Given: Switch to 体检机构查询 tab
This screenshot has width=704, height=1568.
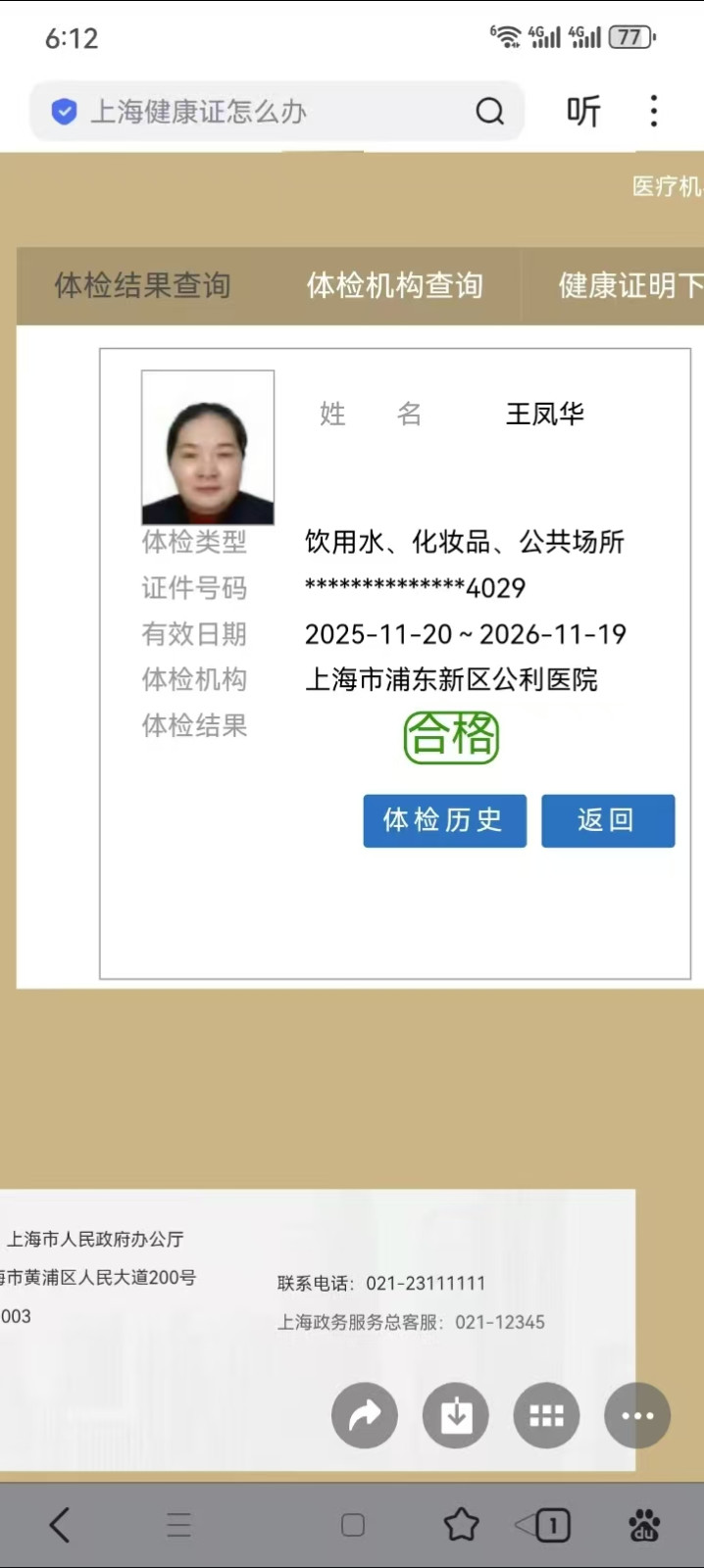Looking at the screenshot, I should [x=394, y=285].
